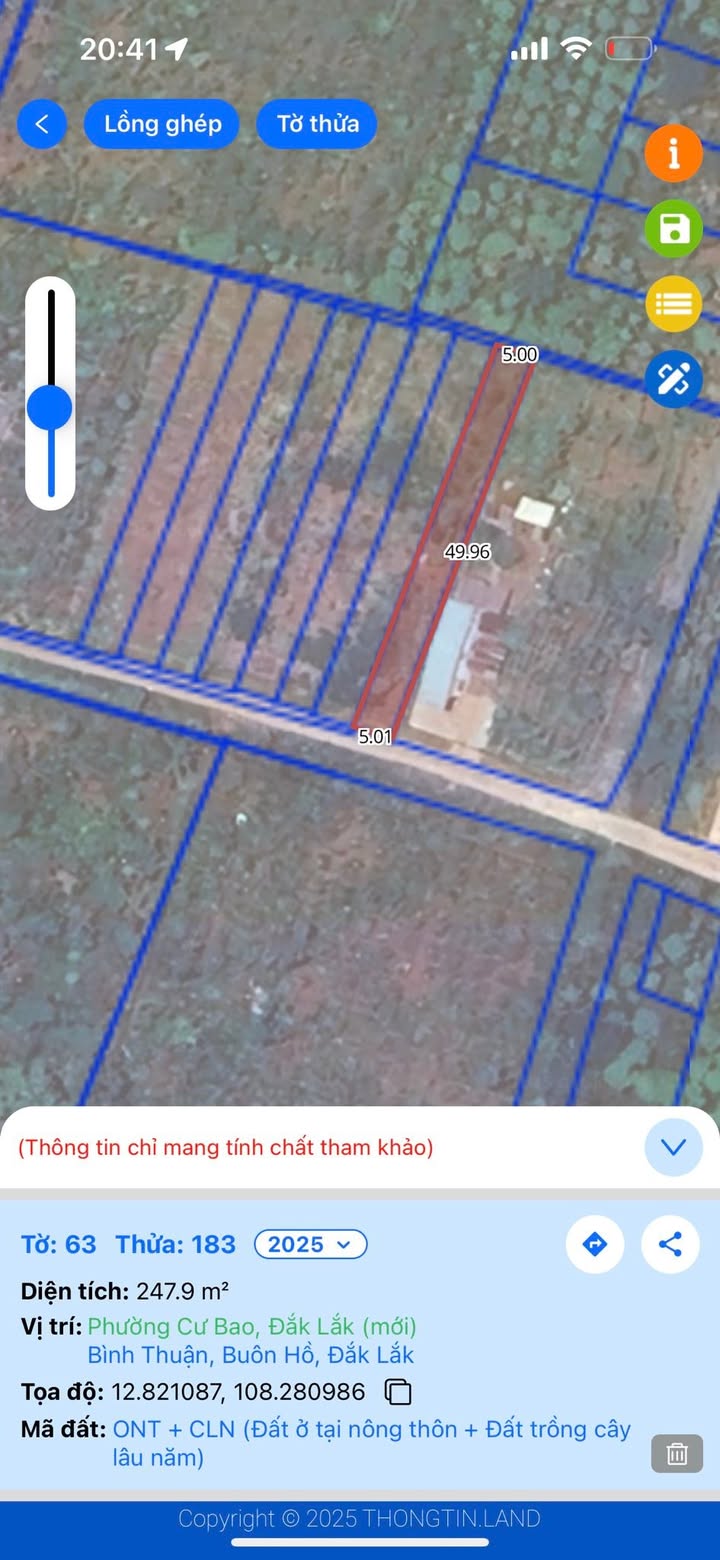Go back using the blue arrow button
The width and height of the screenshot is (720, 1560).
(42, 124)
